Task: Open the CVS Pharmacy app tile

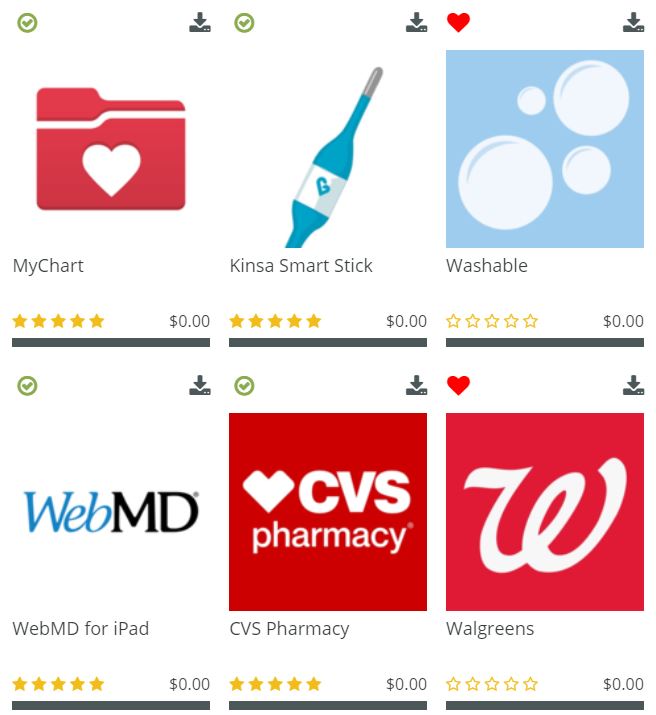Action: (328, 512)
